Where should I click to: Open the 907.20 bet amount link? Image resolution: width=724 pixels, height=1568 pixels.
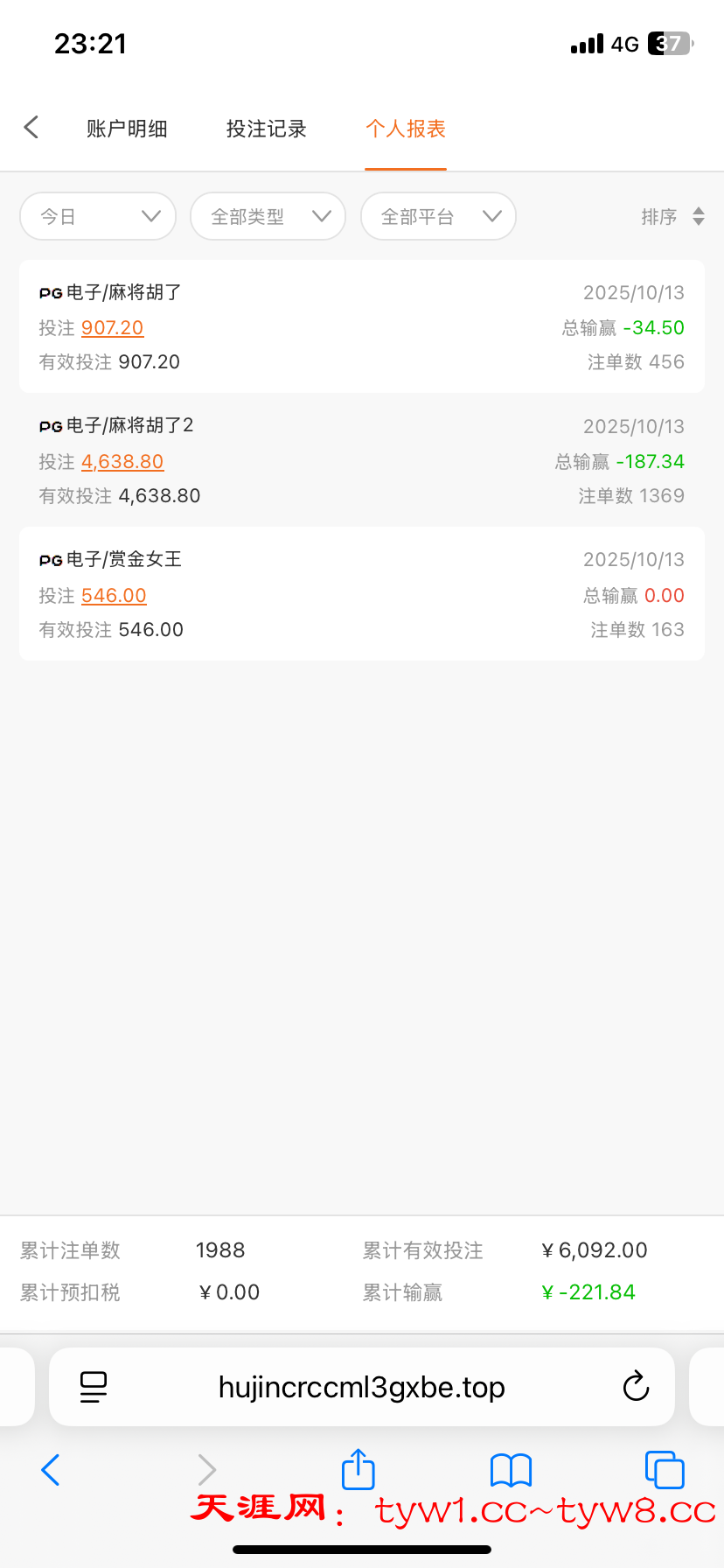coord(112,328)
